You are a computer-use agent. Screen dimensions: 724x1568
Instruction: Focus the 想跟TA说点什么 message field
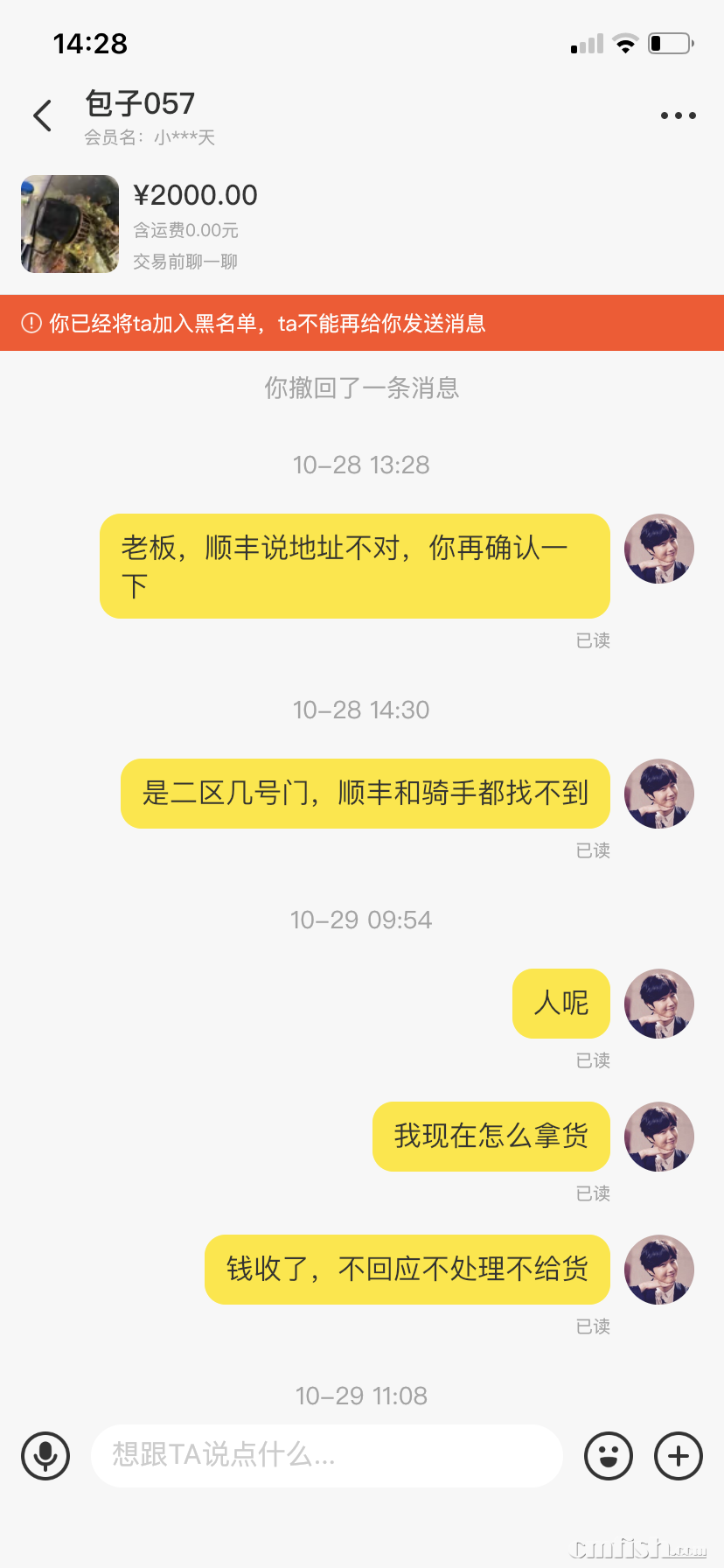(x=325, y=1456)
